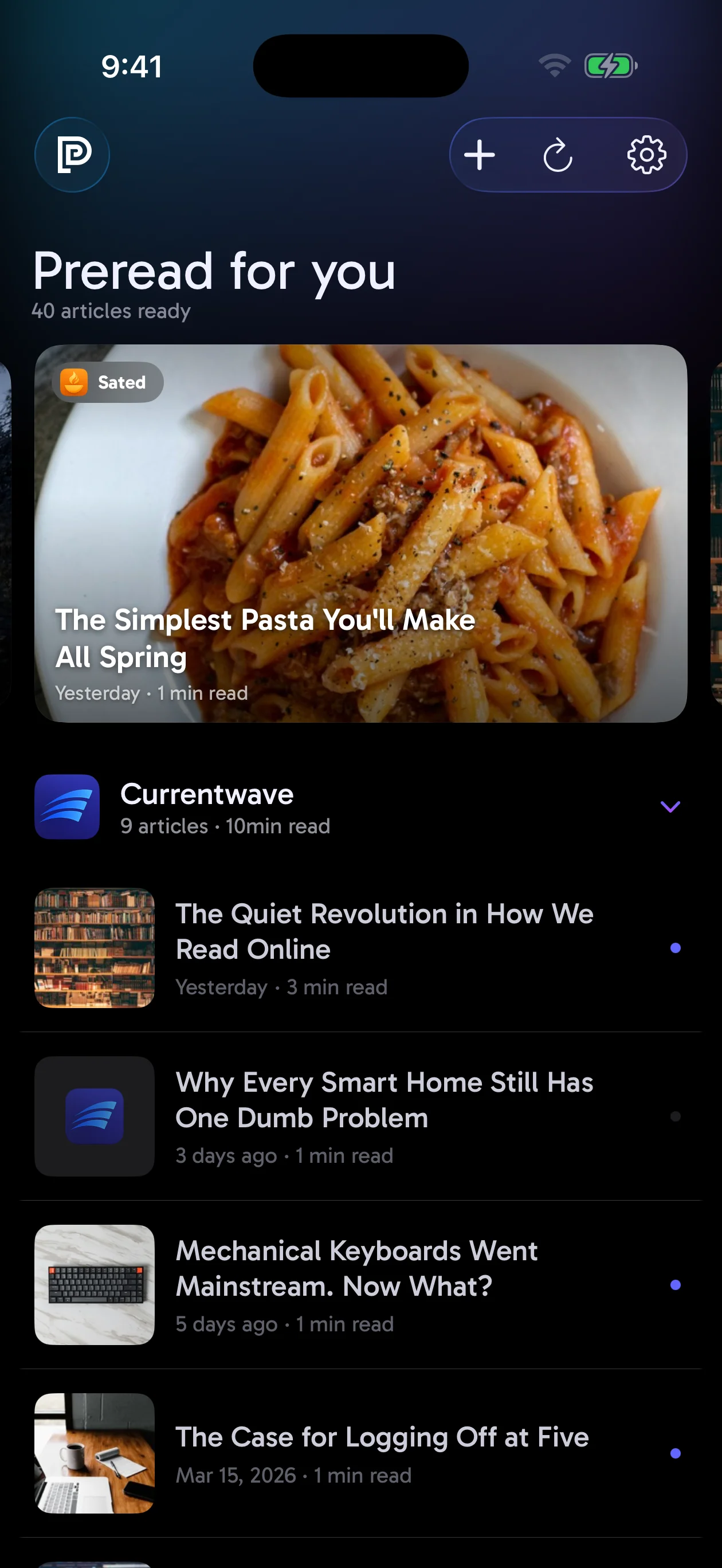
Task: Open Why Every Smart Home article
Action: tap(383, 1116)
